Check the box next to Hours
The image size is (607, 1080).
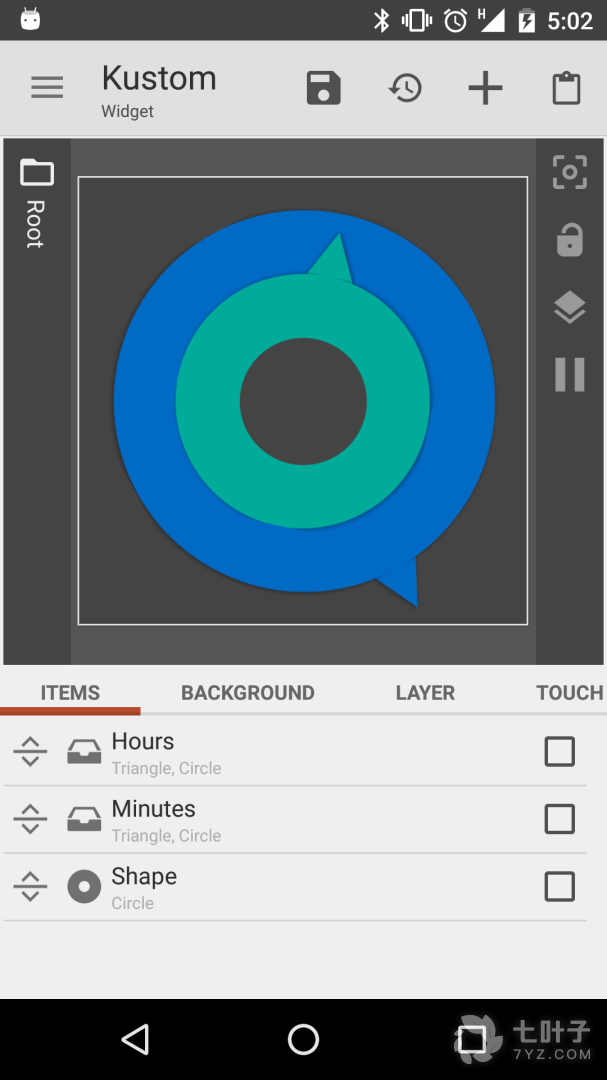coord(559,751)
